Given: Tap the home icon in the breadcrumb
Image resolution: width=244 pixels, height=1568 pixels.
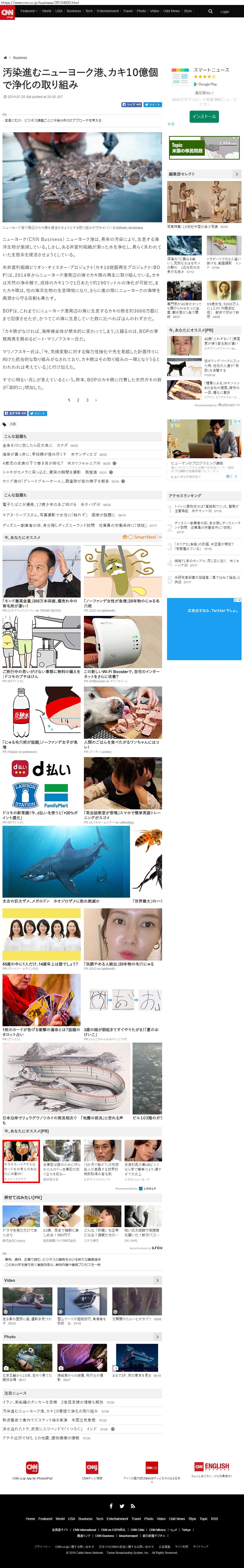Looking at the screenshot, I should (5, 58).
